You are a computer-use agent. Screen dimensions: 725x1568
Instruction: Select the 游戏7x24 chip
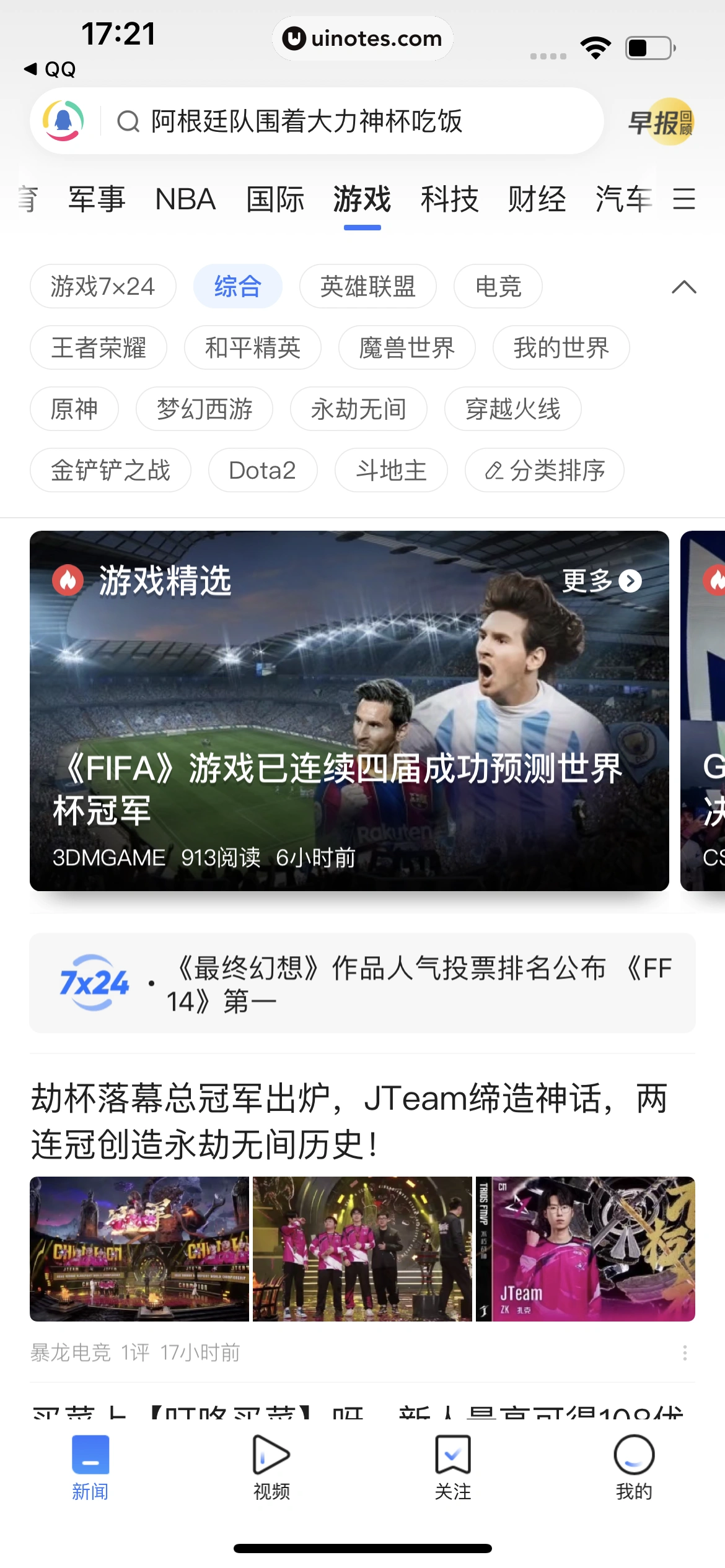[103, 287]
